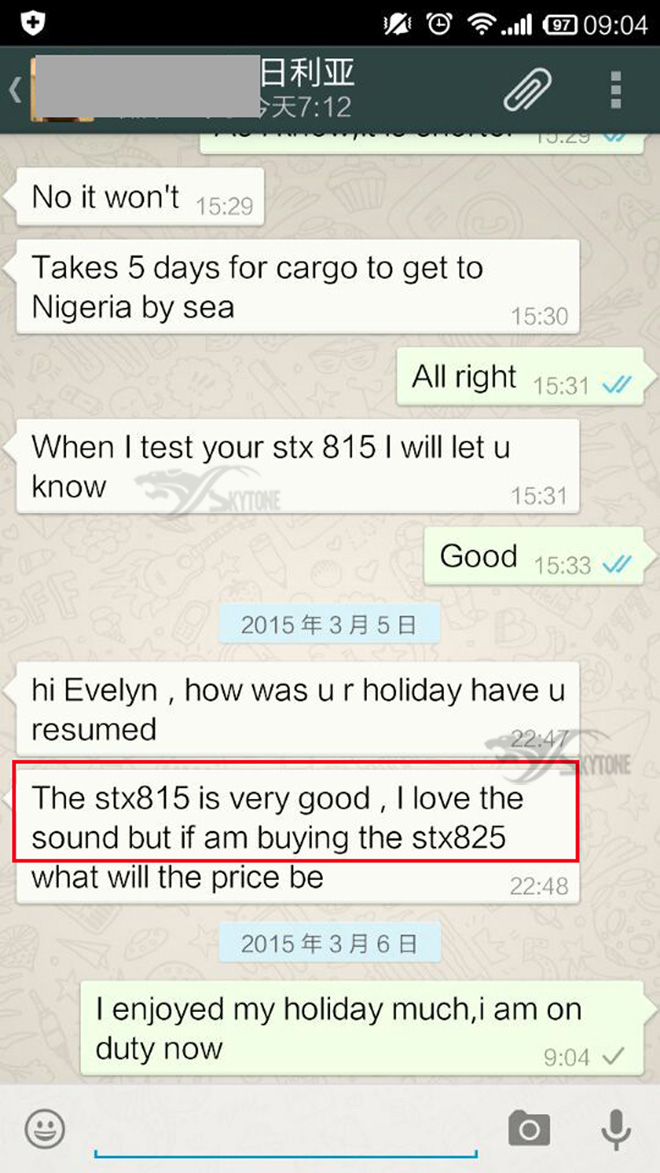Tap the microphone voice message icon
660x1173 pixels.
pyautogui.click(x=615, y=1129)
